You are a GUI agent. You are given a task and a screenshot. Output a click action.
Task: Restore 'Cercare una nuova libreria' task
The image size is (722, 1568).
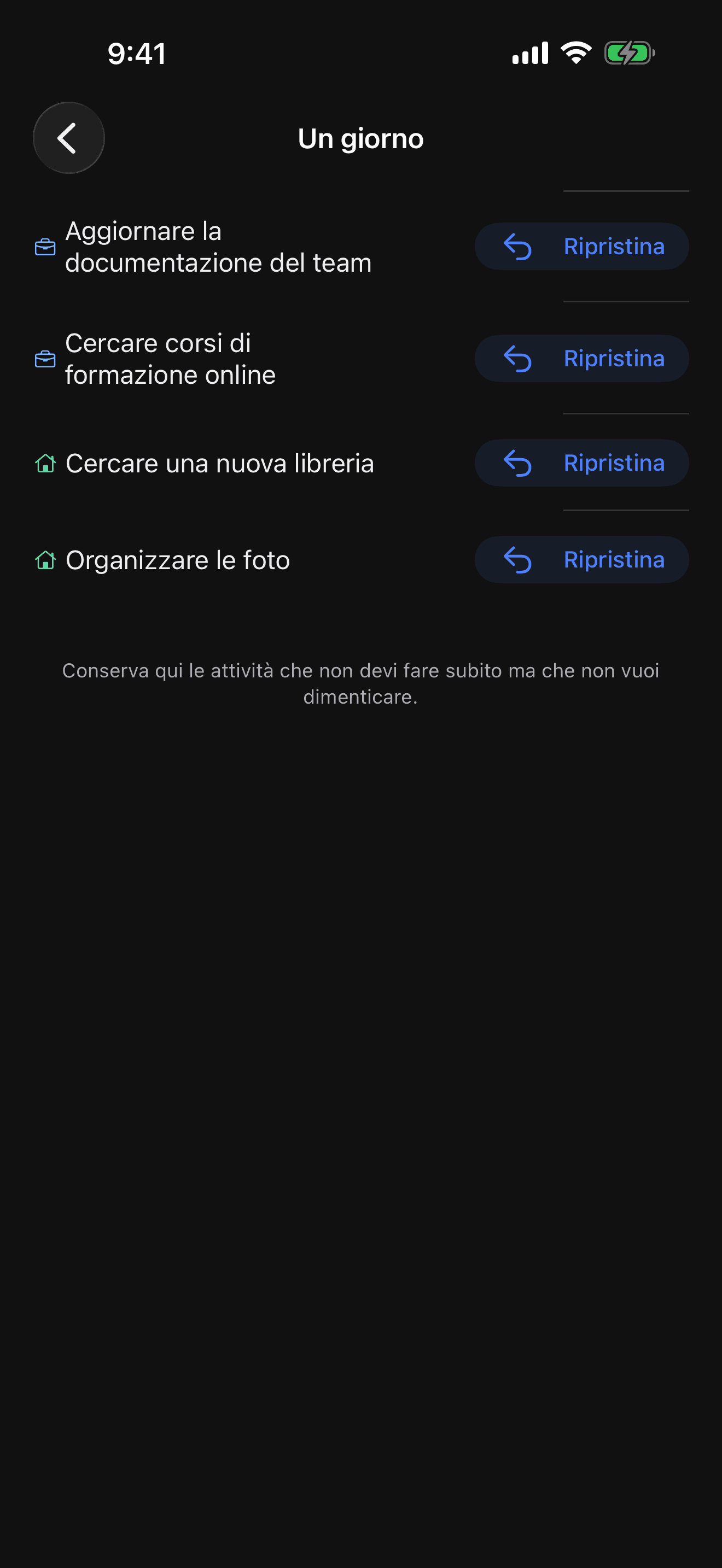pos(581,463)
